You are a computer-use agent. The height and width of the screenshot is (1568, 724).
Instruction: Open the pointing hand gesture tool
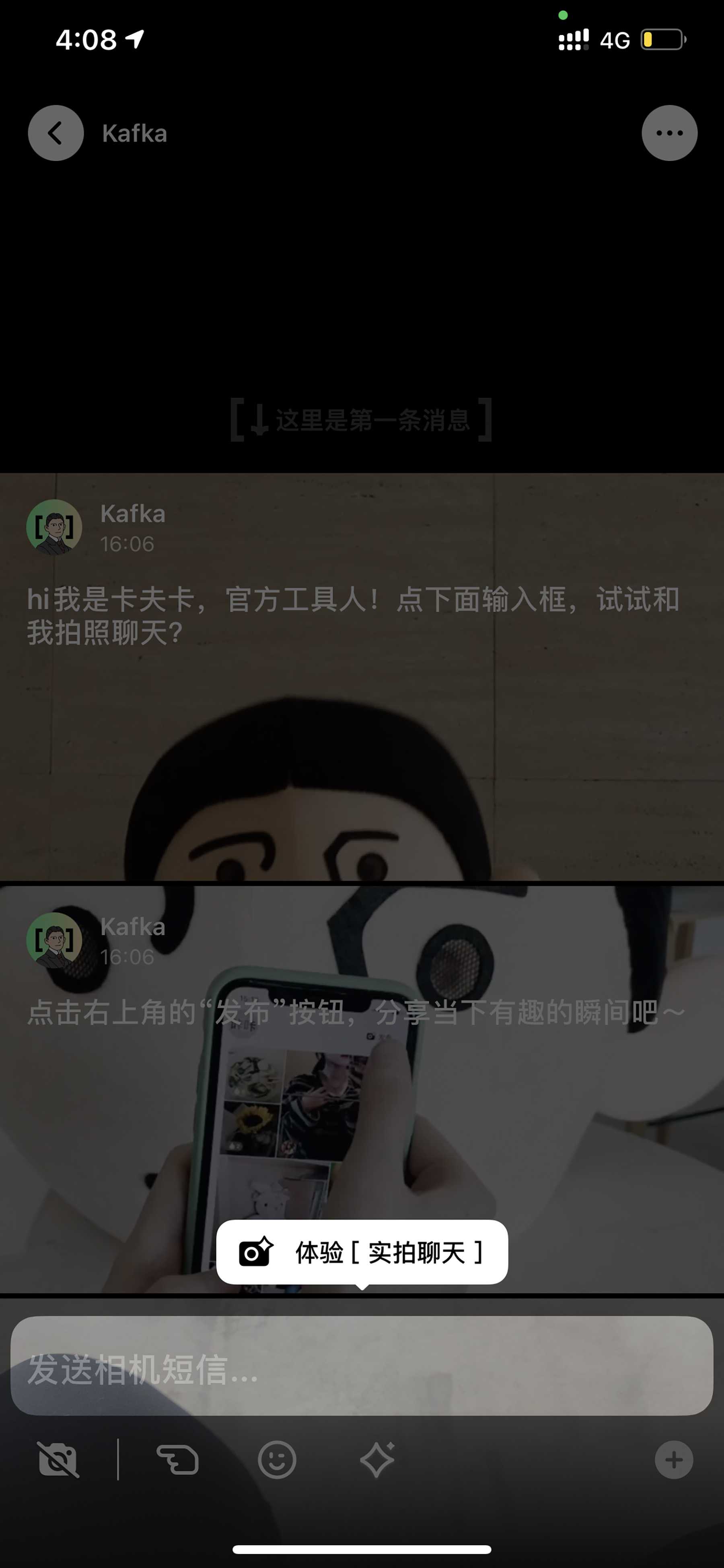(x=177, y=1459)
